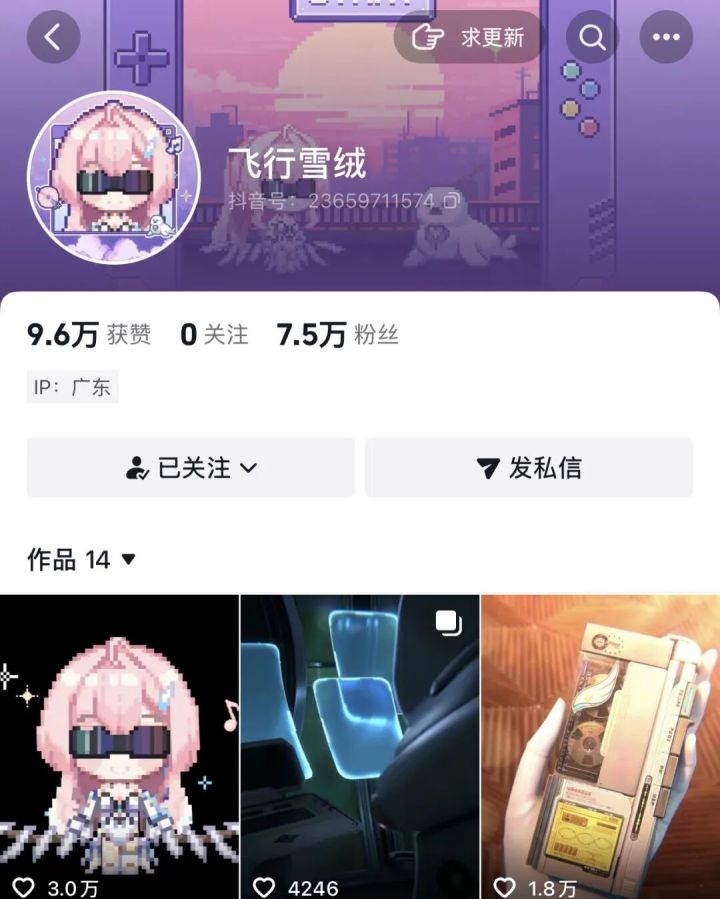Tap the like heart under the first video
The height and width of the screenshot is (899, 720).
coord(23,884)
